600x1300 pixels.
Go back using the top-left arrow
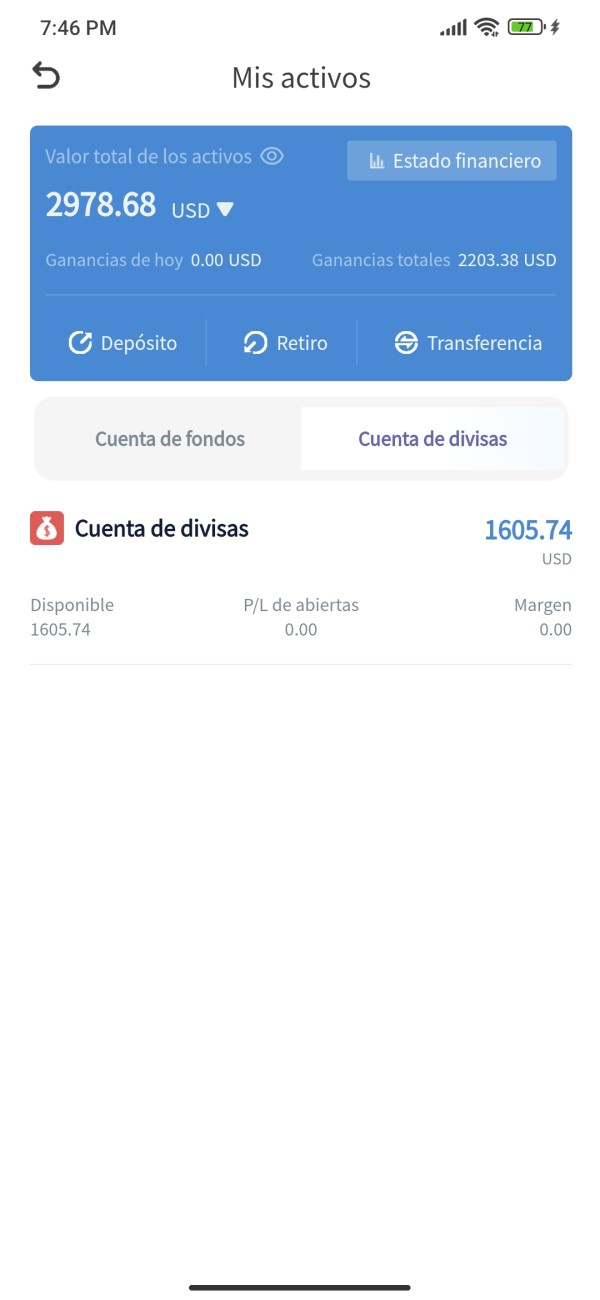(46, 76)
